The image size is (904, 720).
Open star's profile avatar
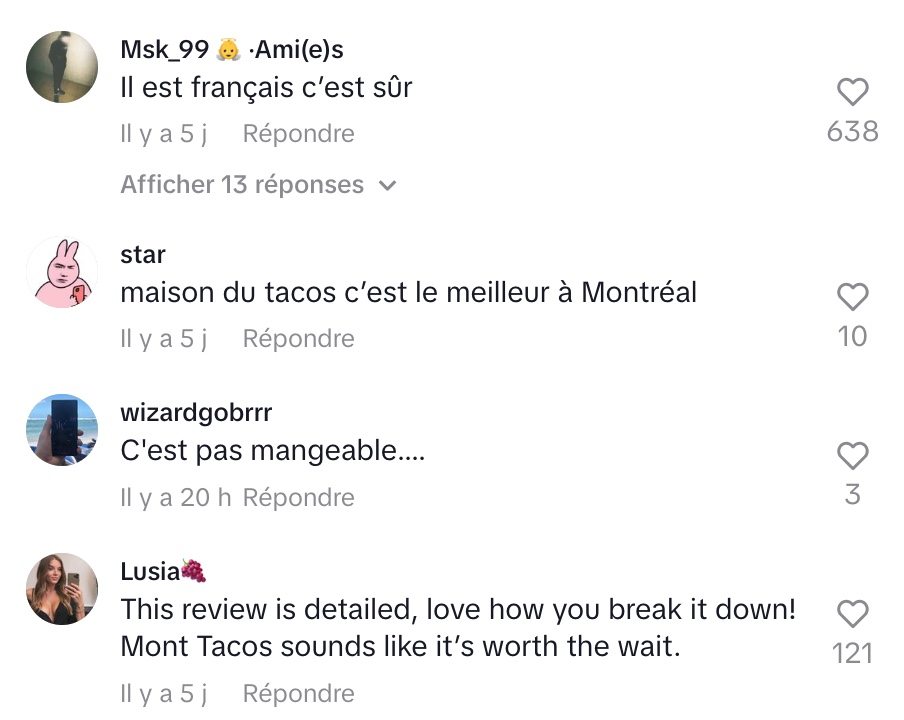click(61, 272)
